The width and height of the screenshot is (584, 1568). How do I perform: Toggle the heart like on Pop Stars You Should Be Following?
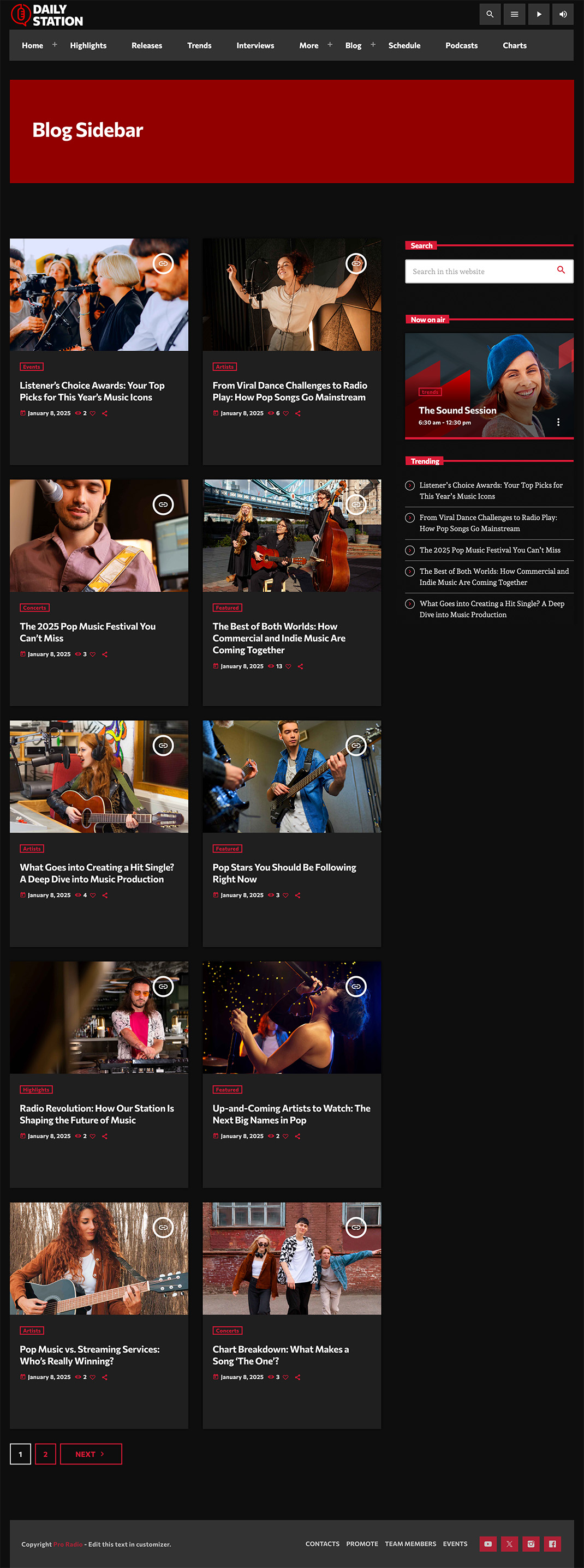(285, 895)
